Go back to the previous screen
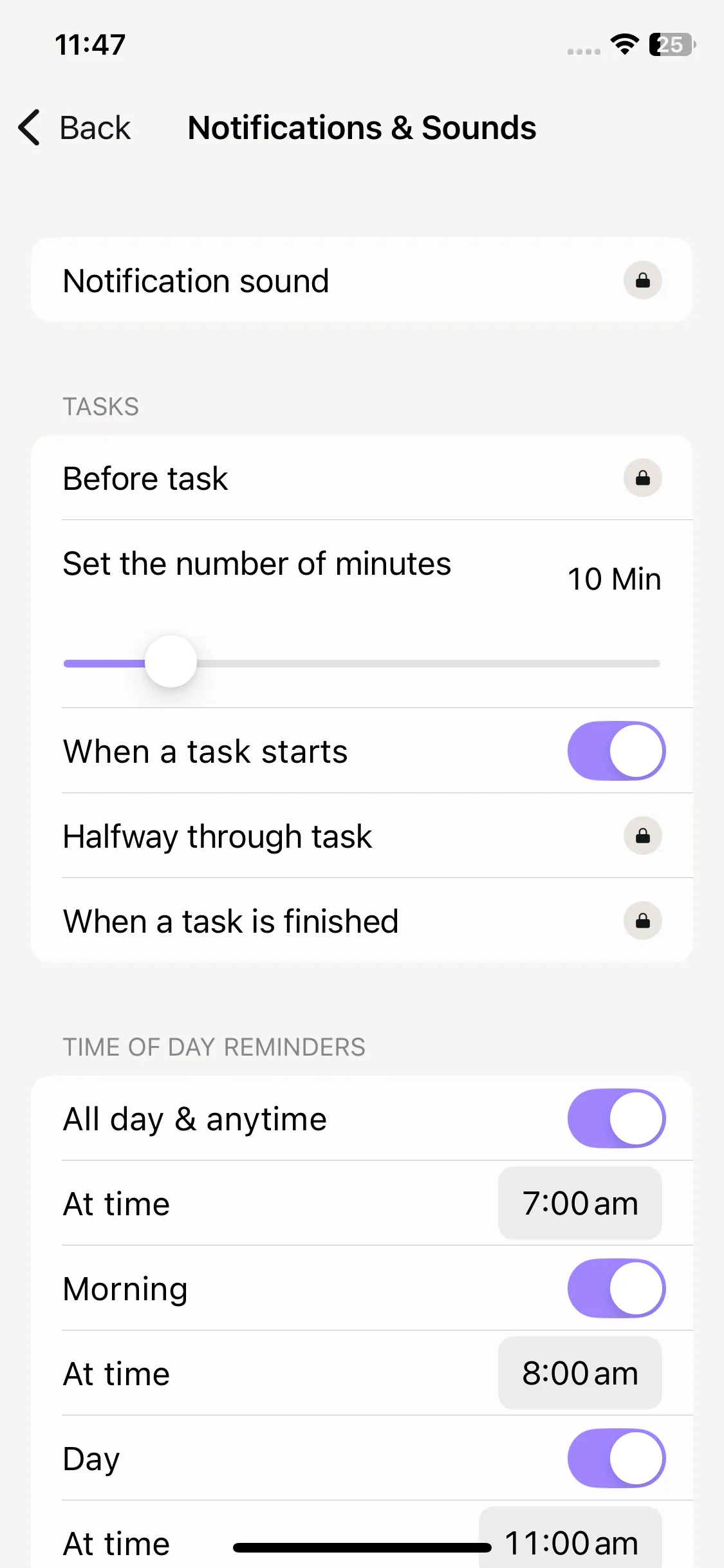This screenshot has width=724, height=1568. (75, 127)
